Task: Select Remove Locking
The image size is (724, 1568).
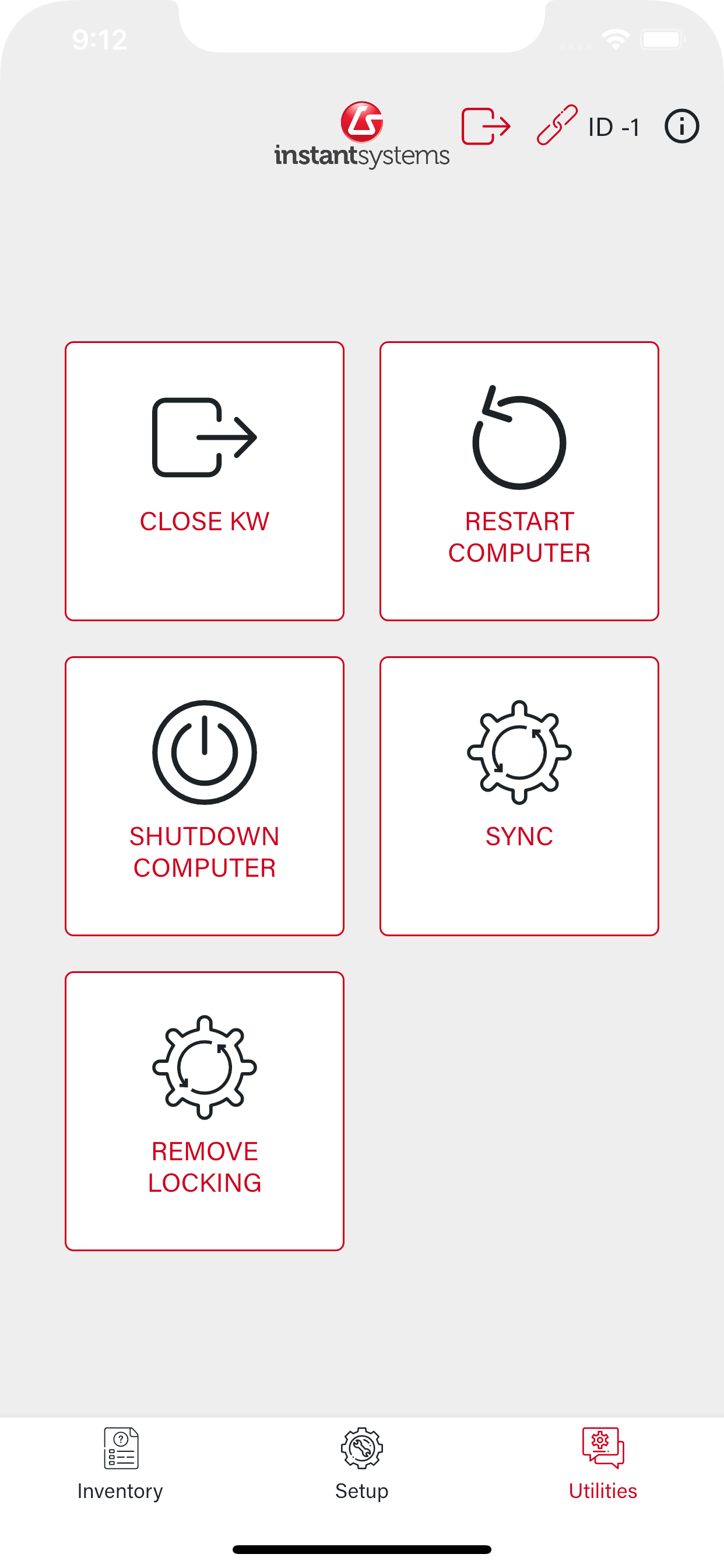Action: pos(205,1111)
